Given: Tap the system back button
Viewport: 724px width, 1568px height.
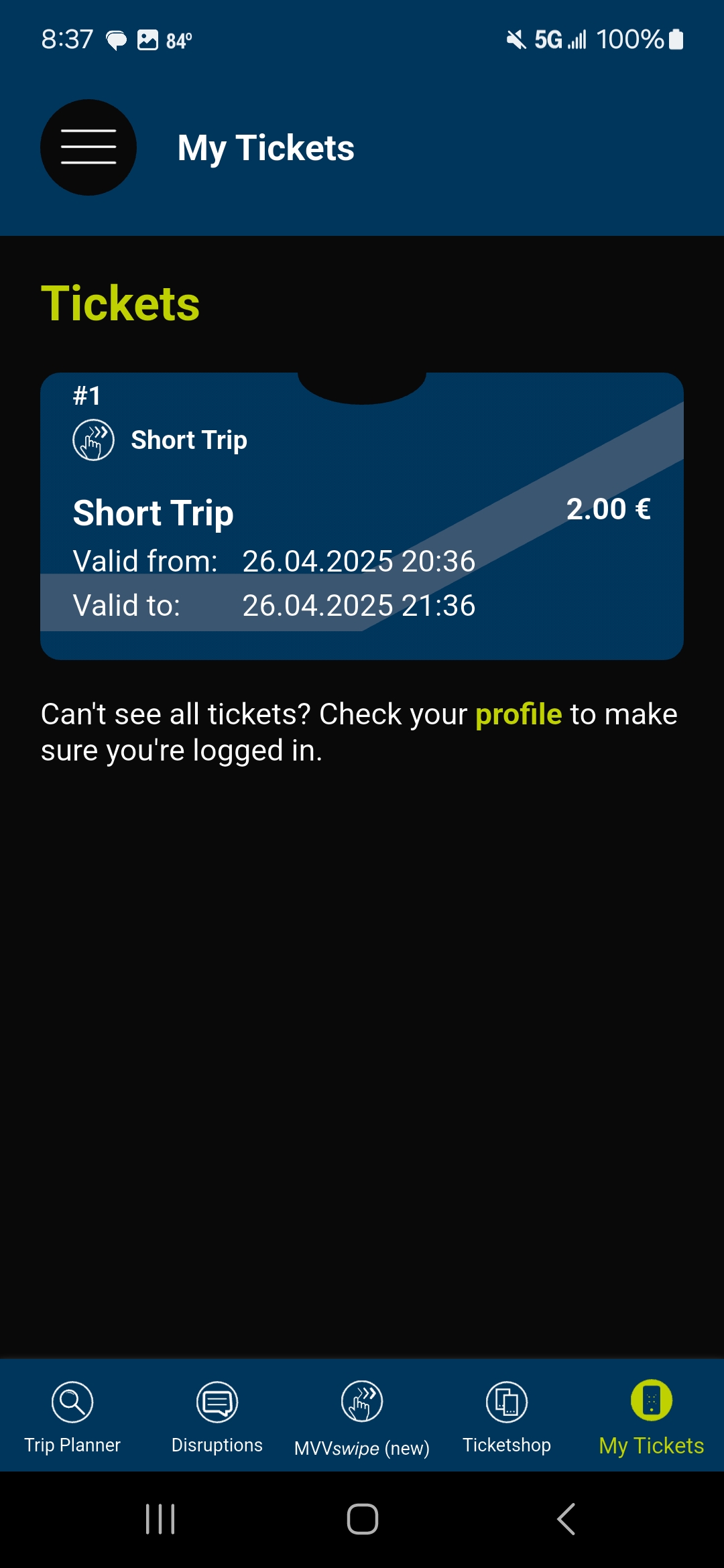Looking at the screenshot, I should (x=566, y=1519).
